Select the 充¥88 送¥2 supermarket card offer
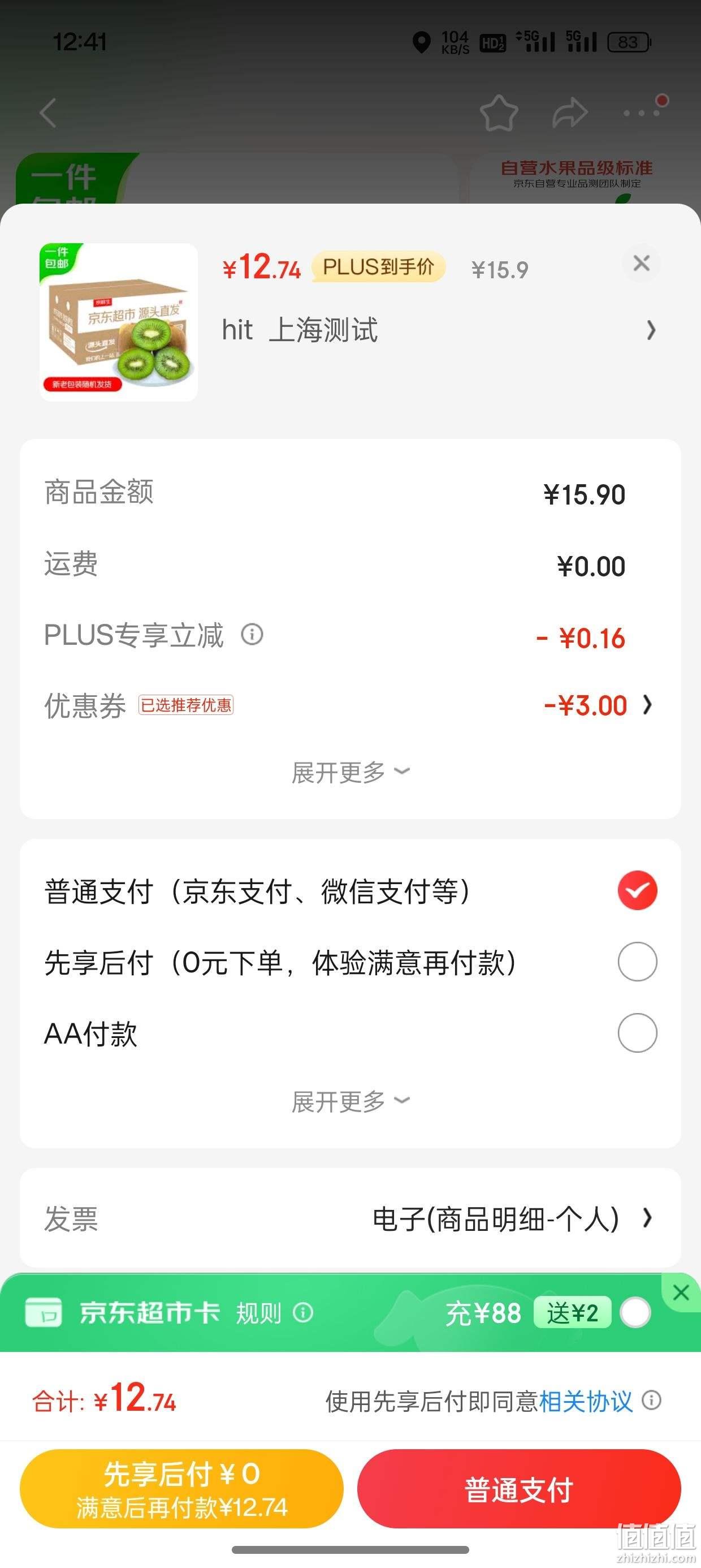The width and height of the screenshot is (701, 1568). (x=635, y=1312)
